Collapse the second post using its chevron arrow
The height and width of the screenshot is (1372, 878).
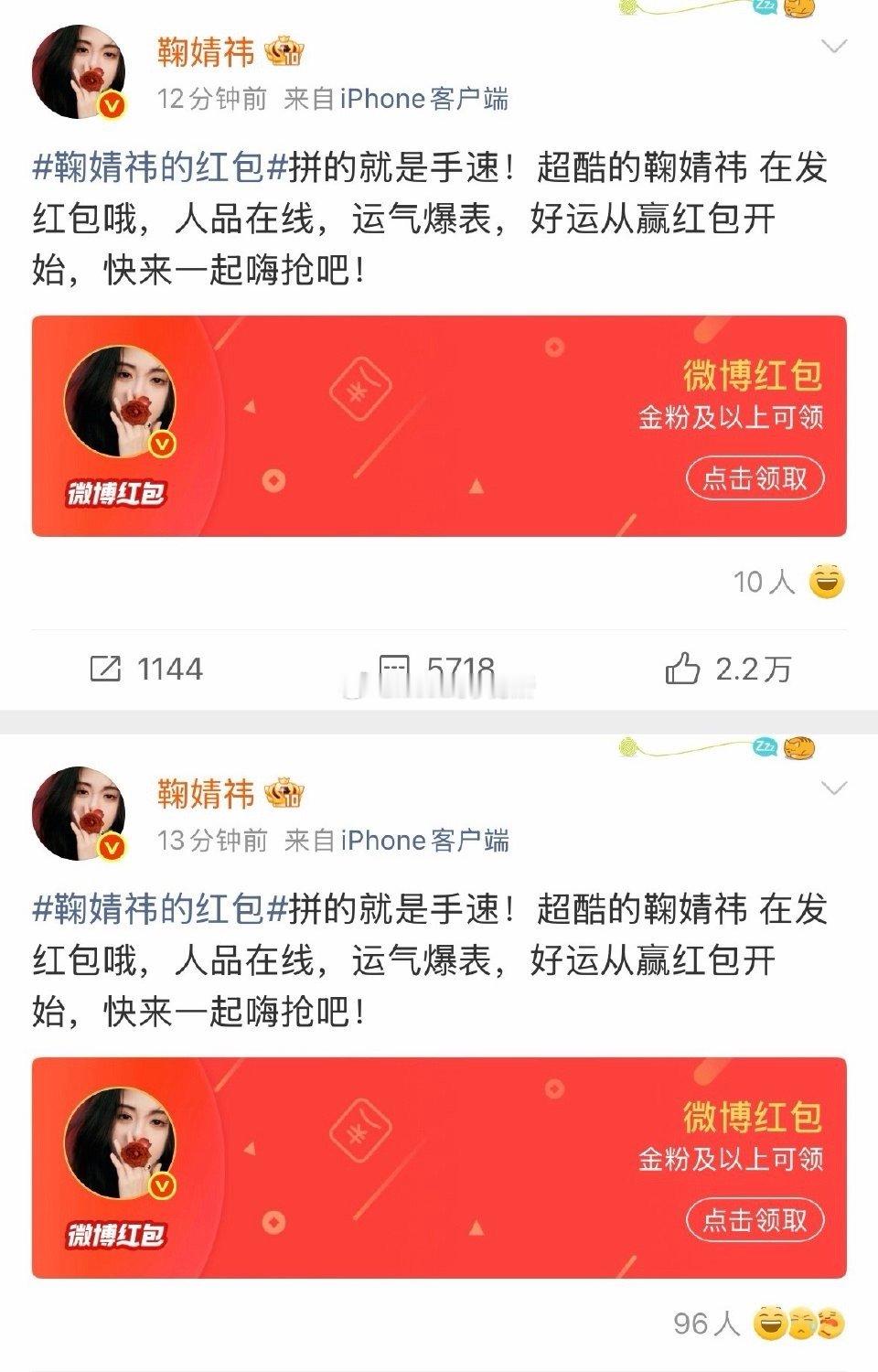point(830,783)
